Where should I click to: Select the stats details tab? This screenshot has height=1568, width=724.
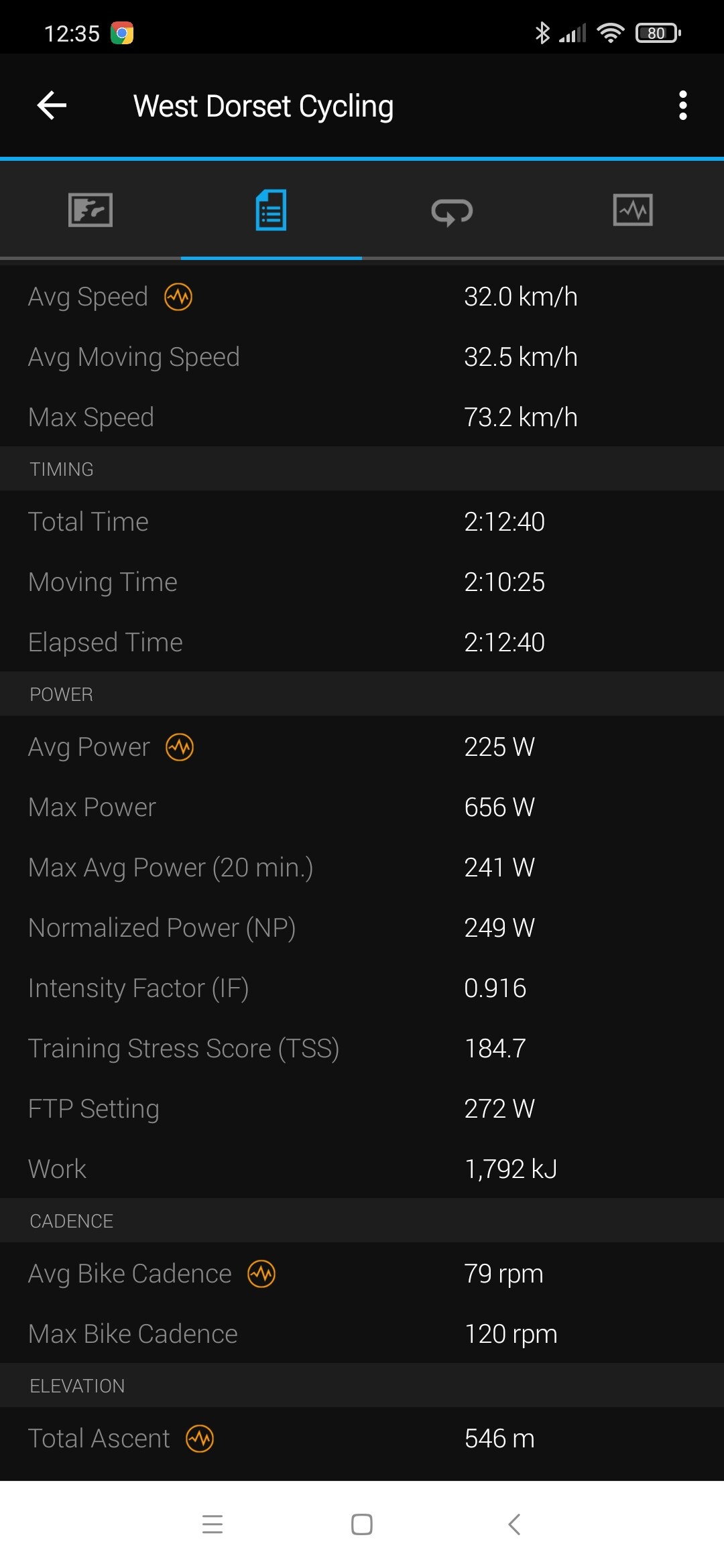[271, 210]
